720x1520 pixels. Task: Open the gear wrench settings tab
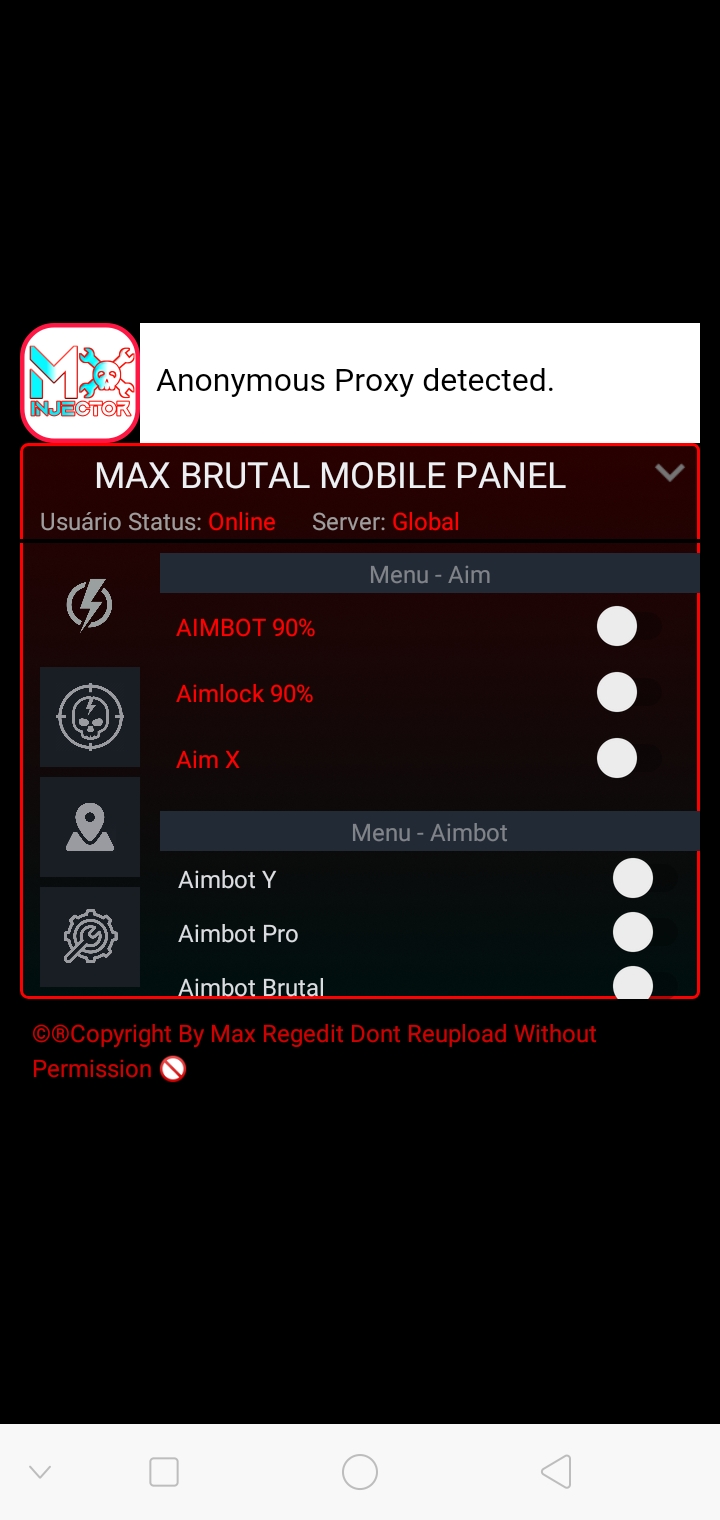click(x=90, y=937)
